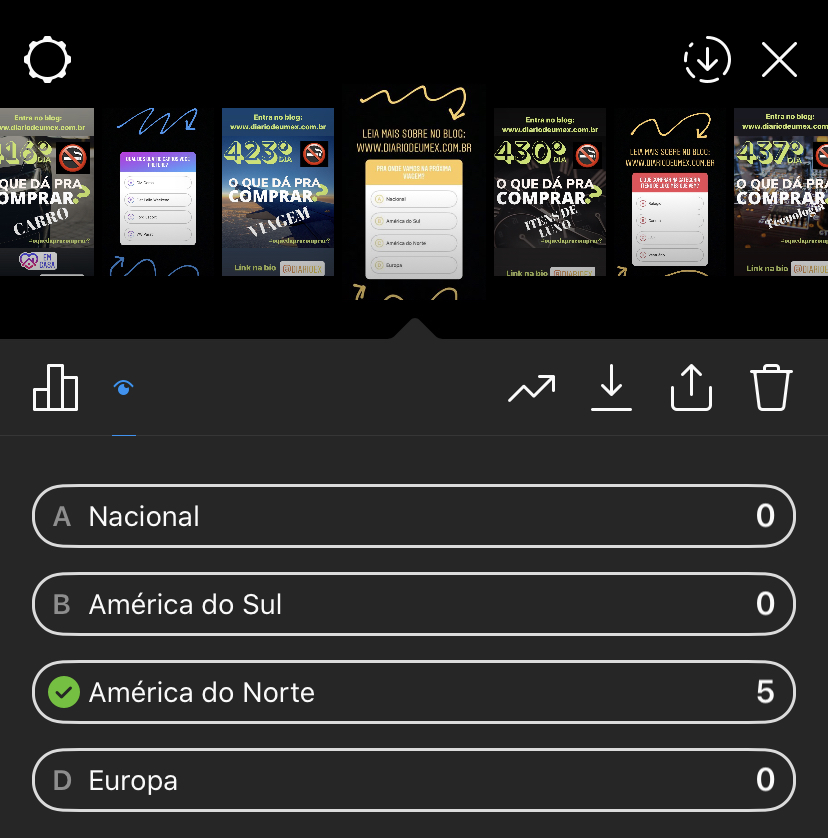Open the 430th day ITENS DE LUXO story
The width and height of the screenshot is (828, 838).
(x=549, y=192)
